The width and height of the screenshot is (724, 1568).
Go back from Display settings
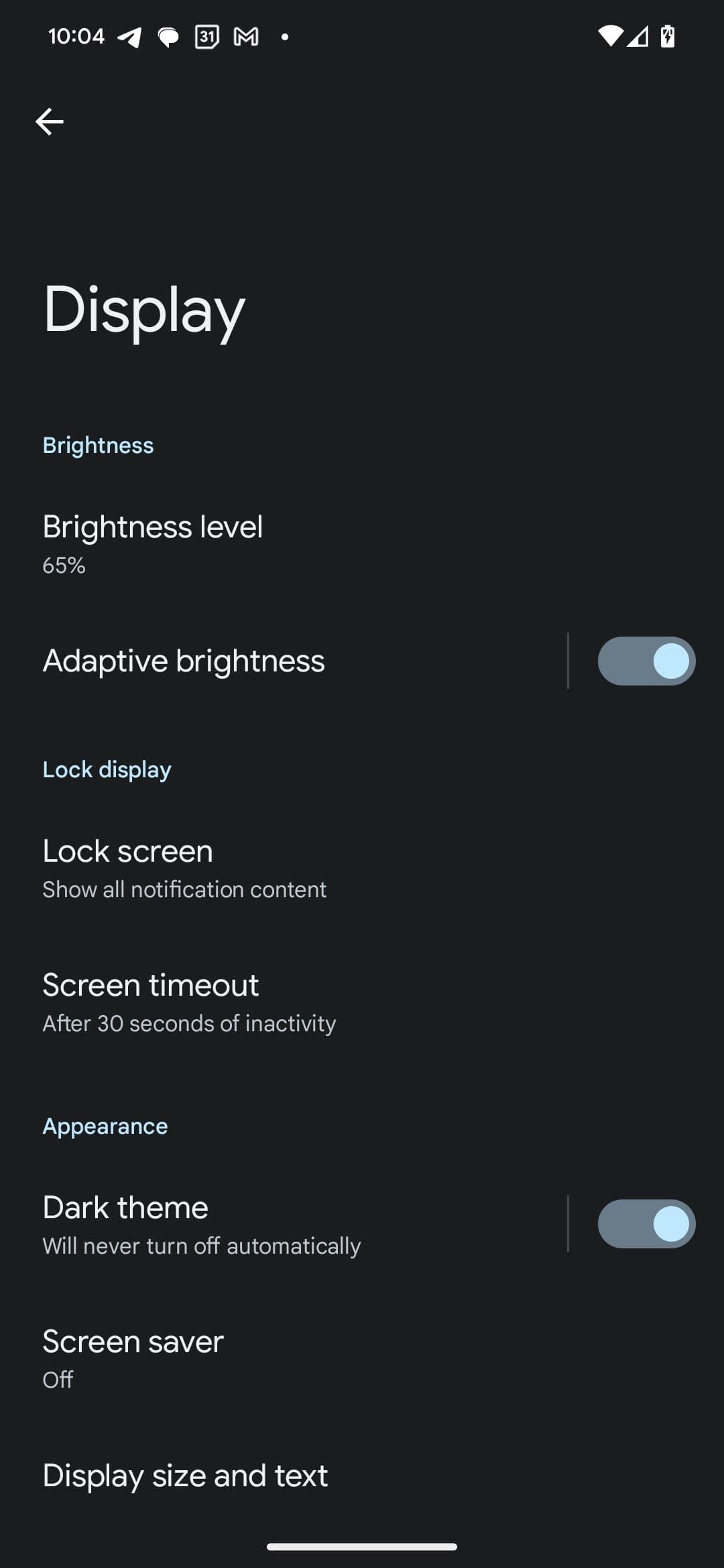pos(49,121)
